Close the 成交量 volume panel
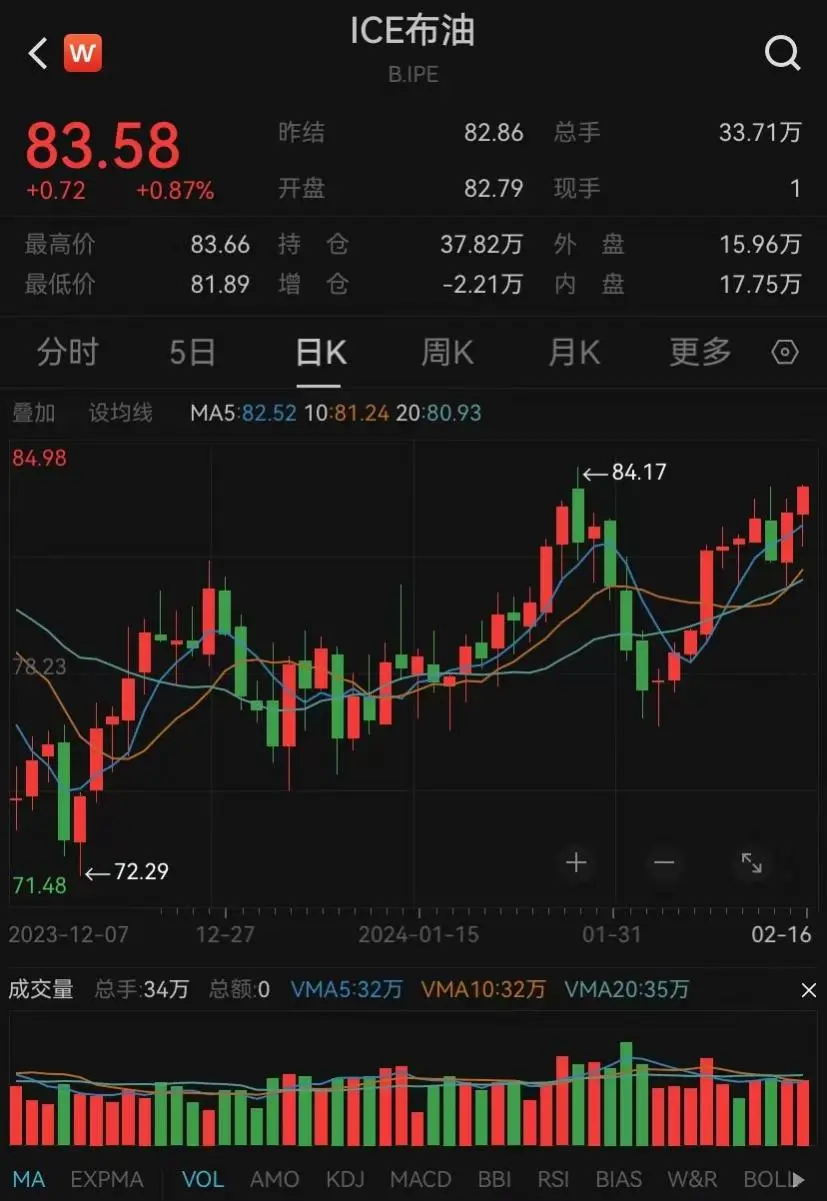Viewport: 827px width, 1201px height. click(x=808, y=990)
